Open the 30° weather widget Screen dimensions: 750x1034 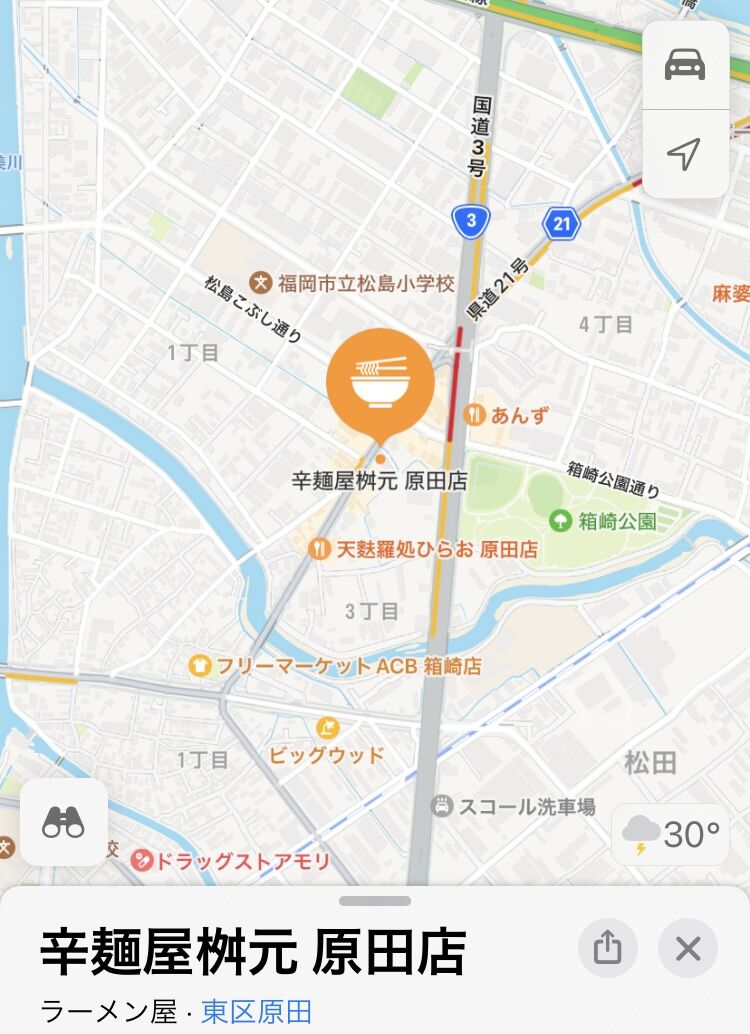[x=670, y=834]
